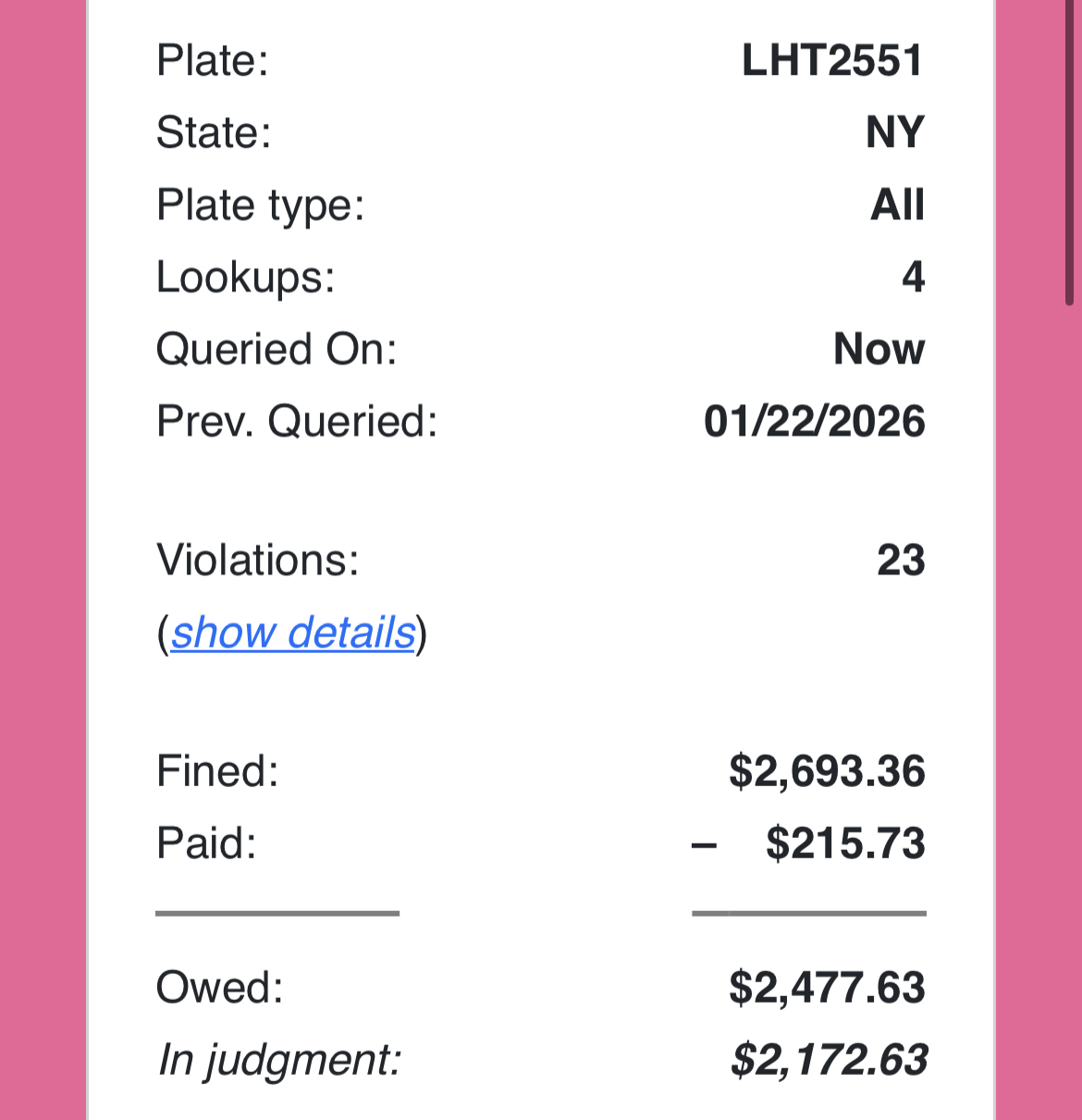Open the show details link for violations

point(293,634)
